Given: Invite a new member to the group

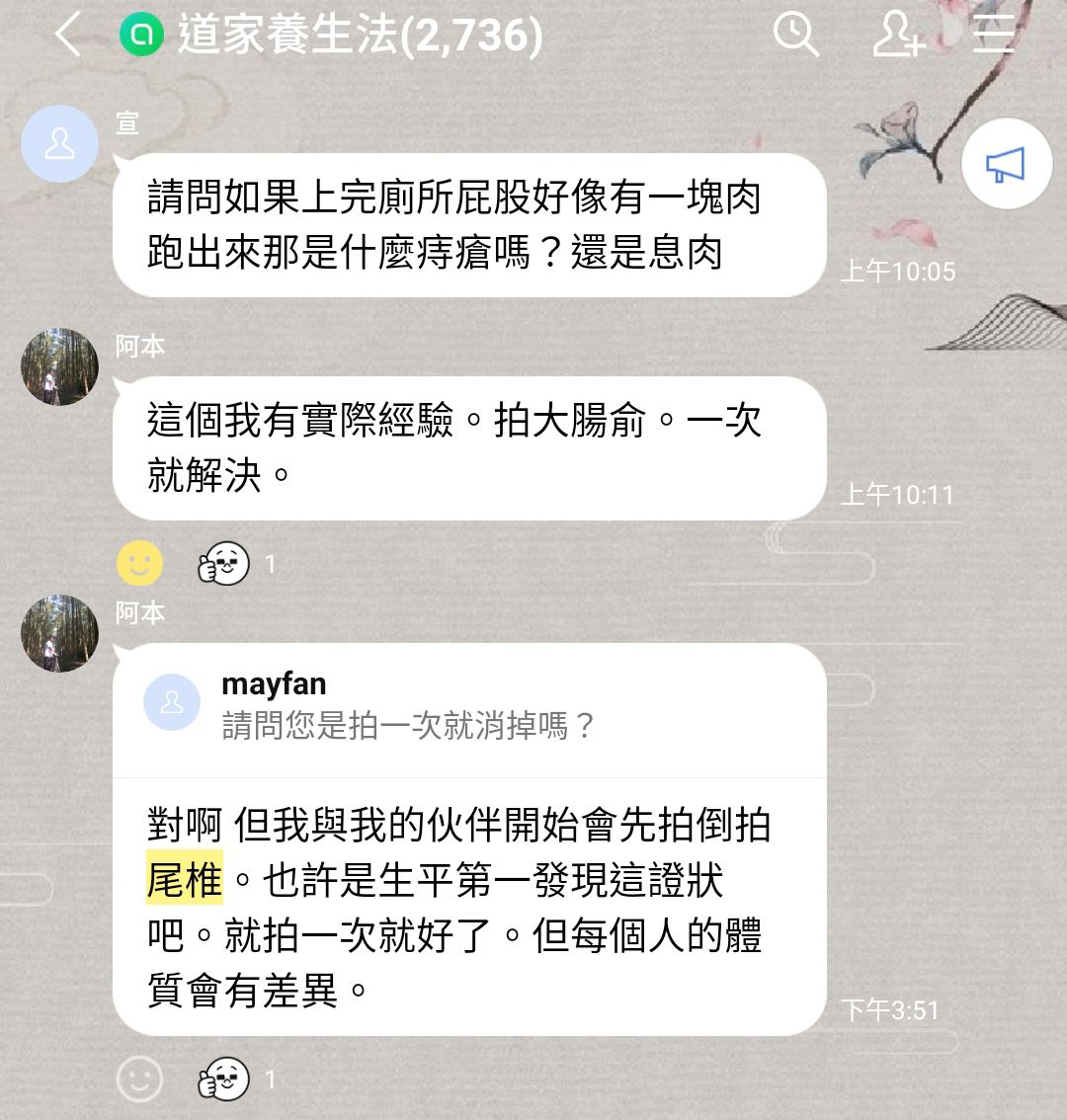Looking at the screenshot, I should [x=898, y=36].
